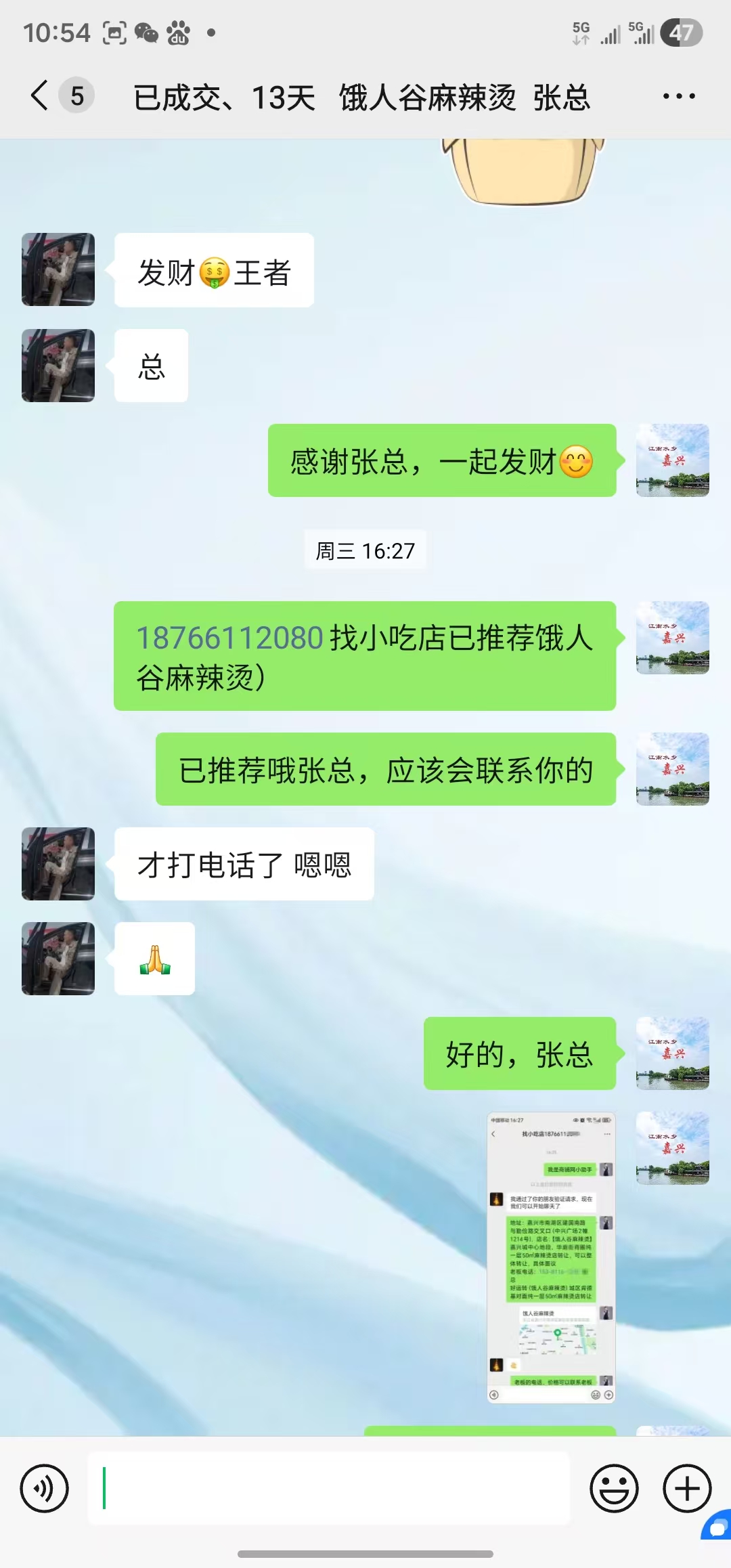Image resolution: width=731 pixels, height=1568 pixels.
Task: Tap the 江南水乡嘉兴 avatar on a green bubble
Action: tap(672, 460)
